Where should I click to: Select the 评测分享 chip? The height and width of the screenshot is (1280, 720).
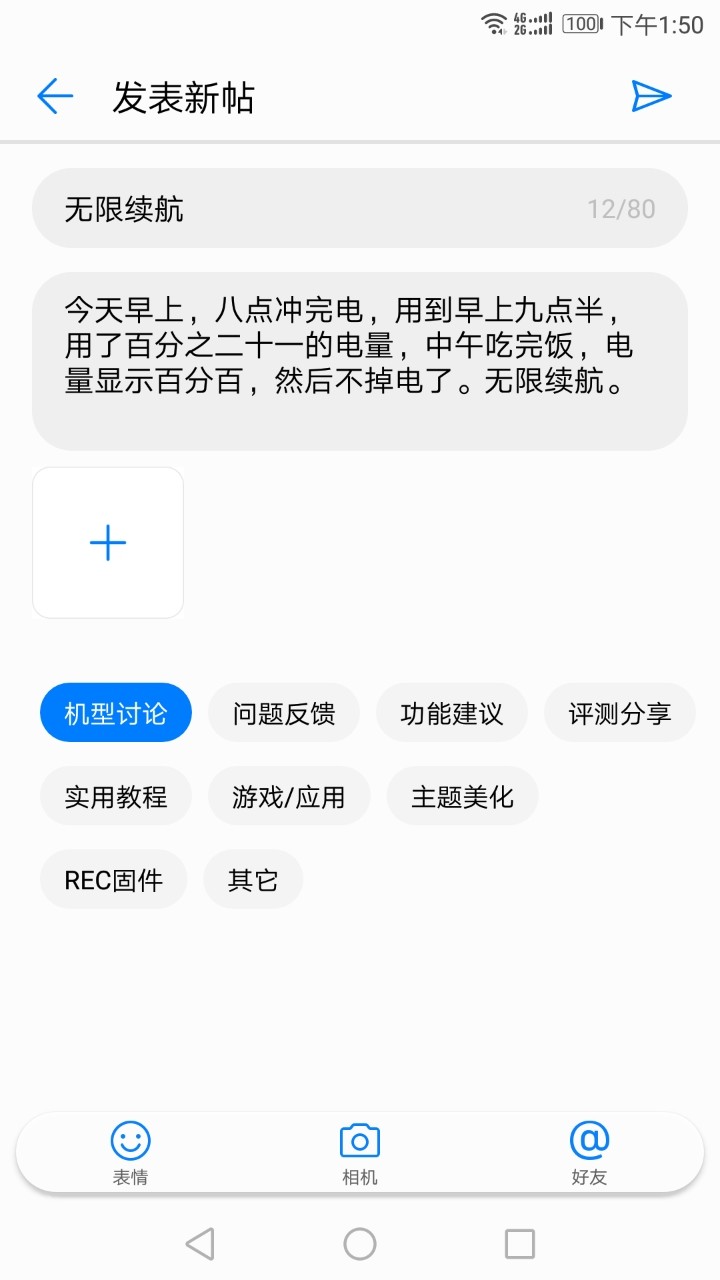(619, 713)
